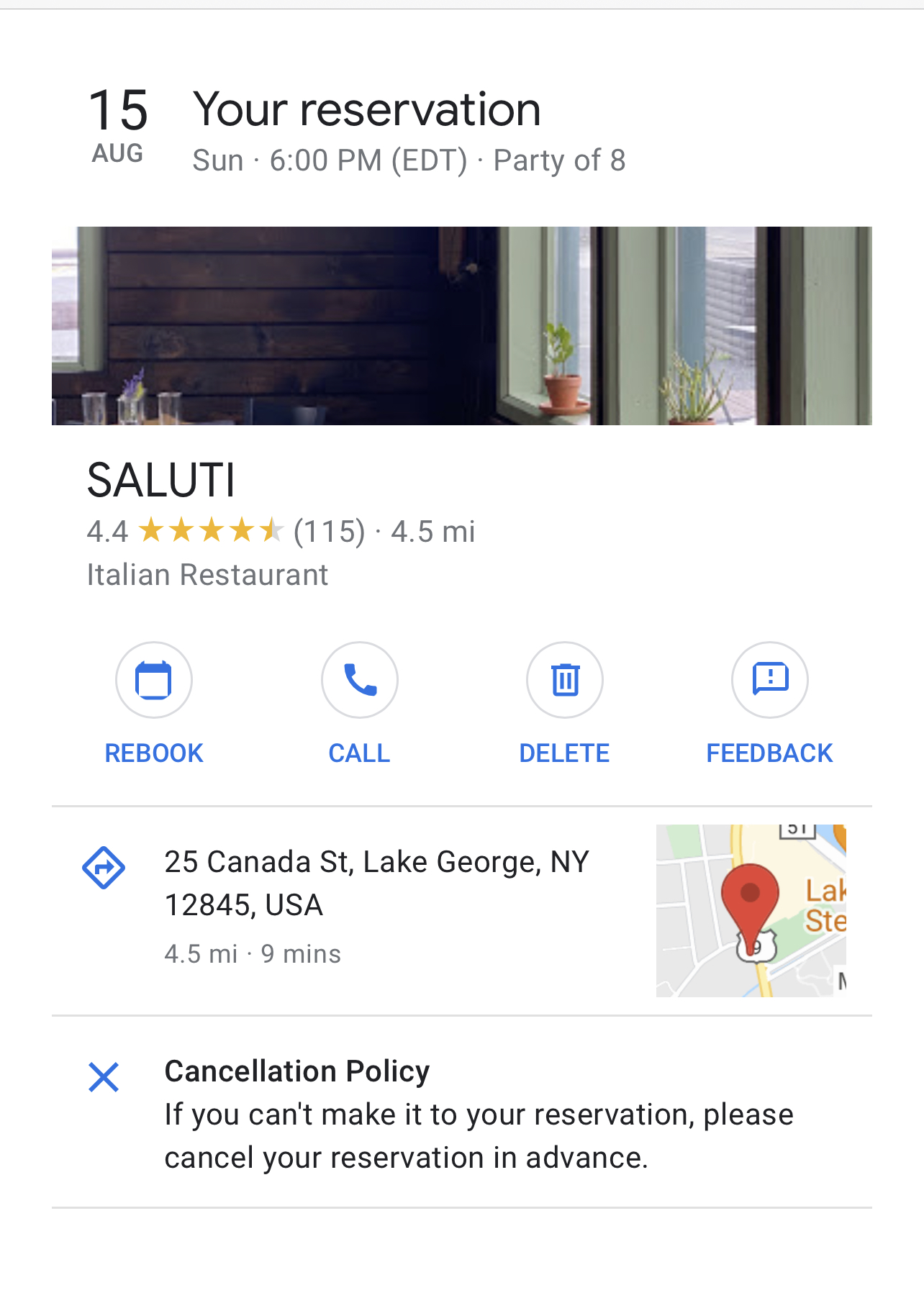
Task: Get directions to 25 Canada St
Action: [x=104, y=868]
